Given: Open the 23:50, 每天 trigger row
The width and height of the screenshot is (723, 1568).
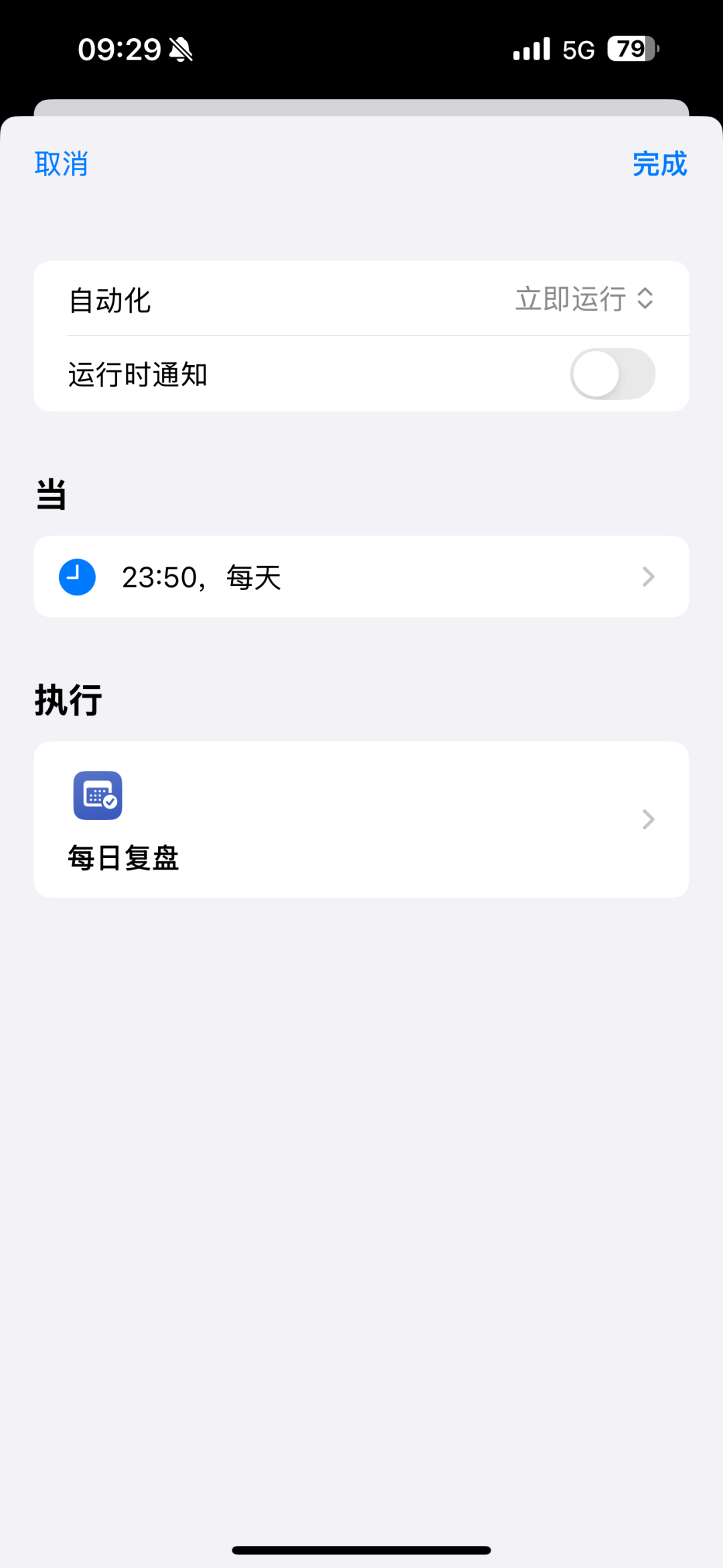Looking at the screenshot, I should point(361,577).
